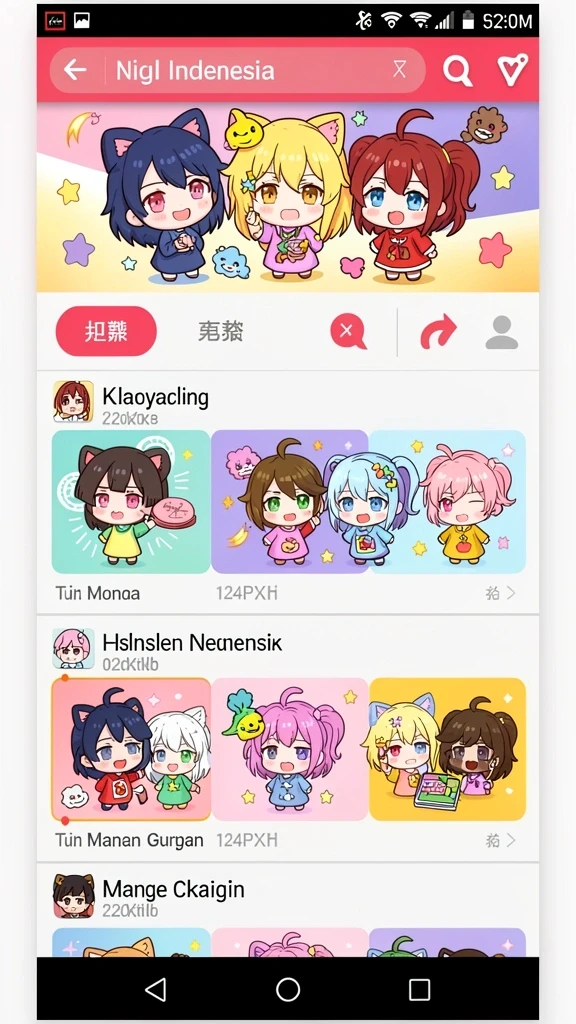
Task: Open the Klaoyacling avatar
Action: (73, 401)
